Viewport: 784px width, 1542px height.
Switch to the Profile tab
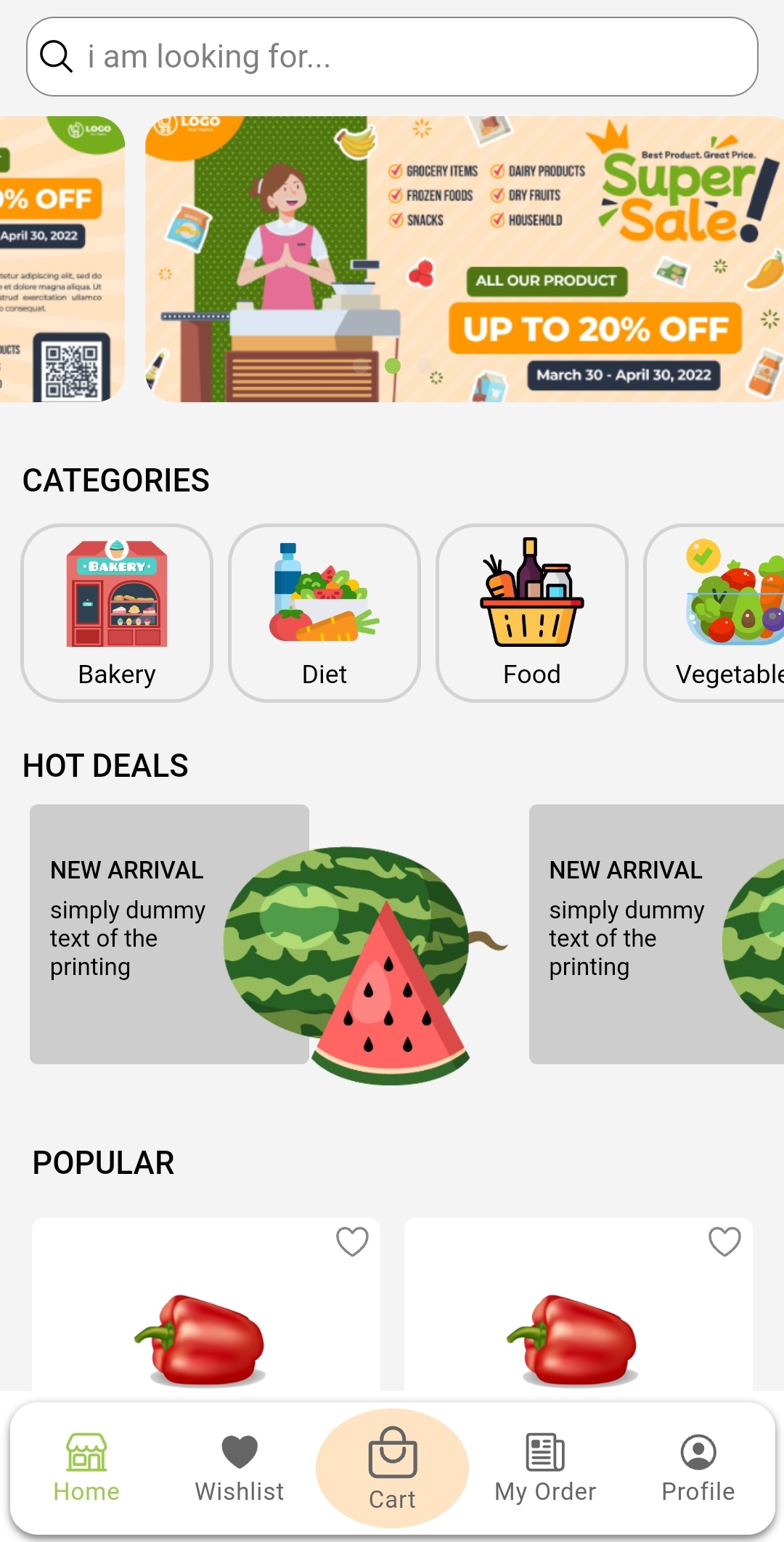(698, 1468)
